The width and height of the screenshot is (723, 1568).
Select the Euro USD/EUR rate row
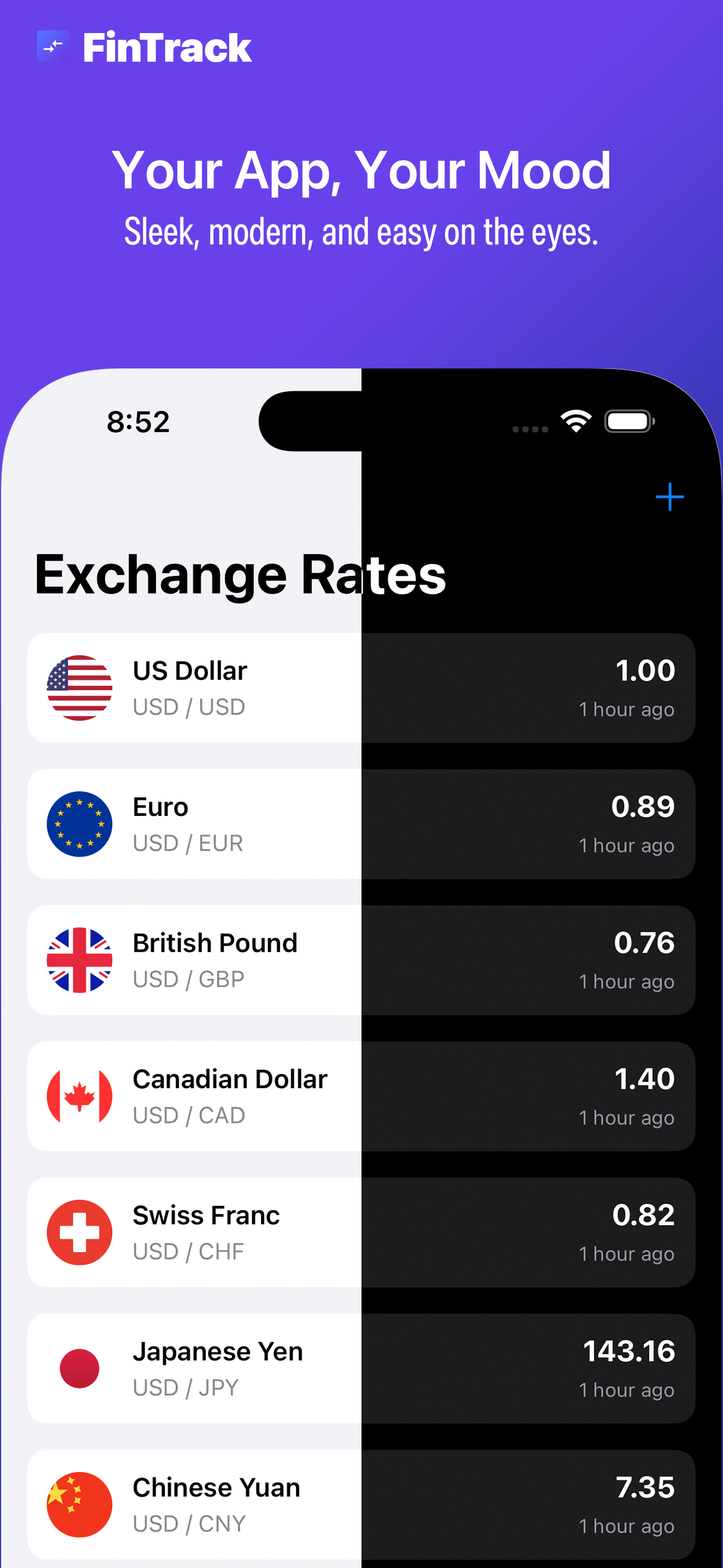(x=361, y=824)
